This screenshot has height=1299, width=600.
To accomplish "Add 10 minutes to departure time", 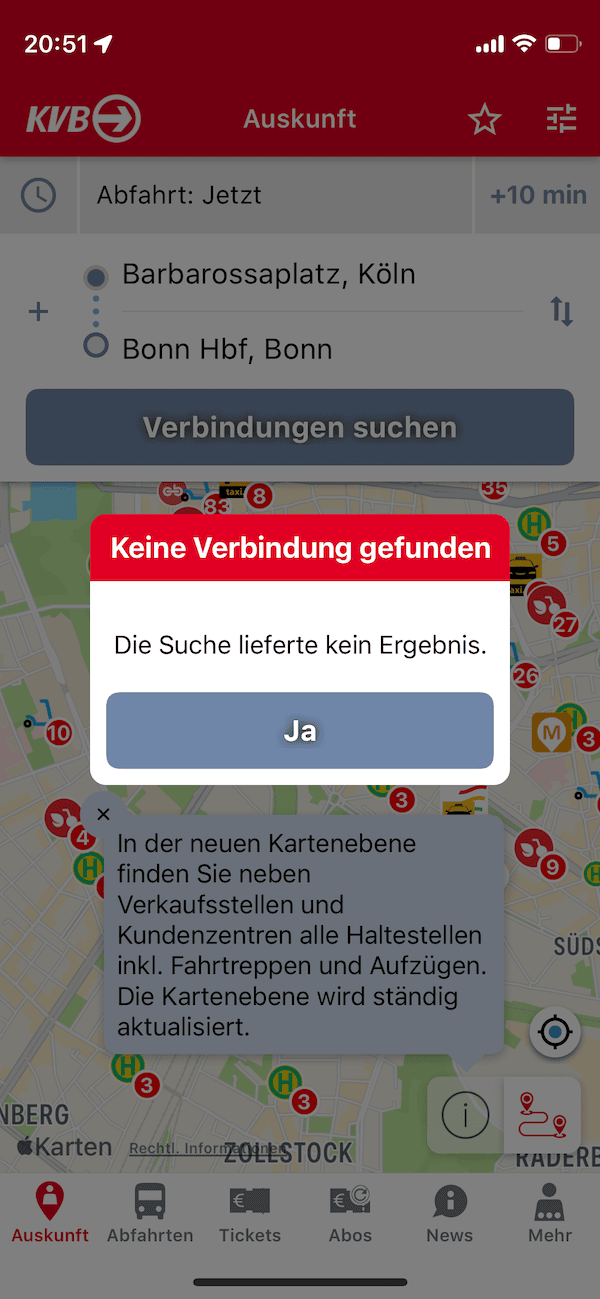I will pyautogui.click(x=538, y=195).
